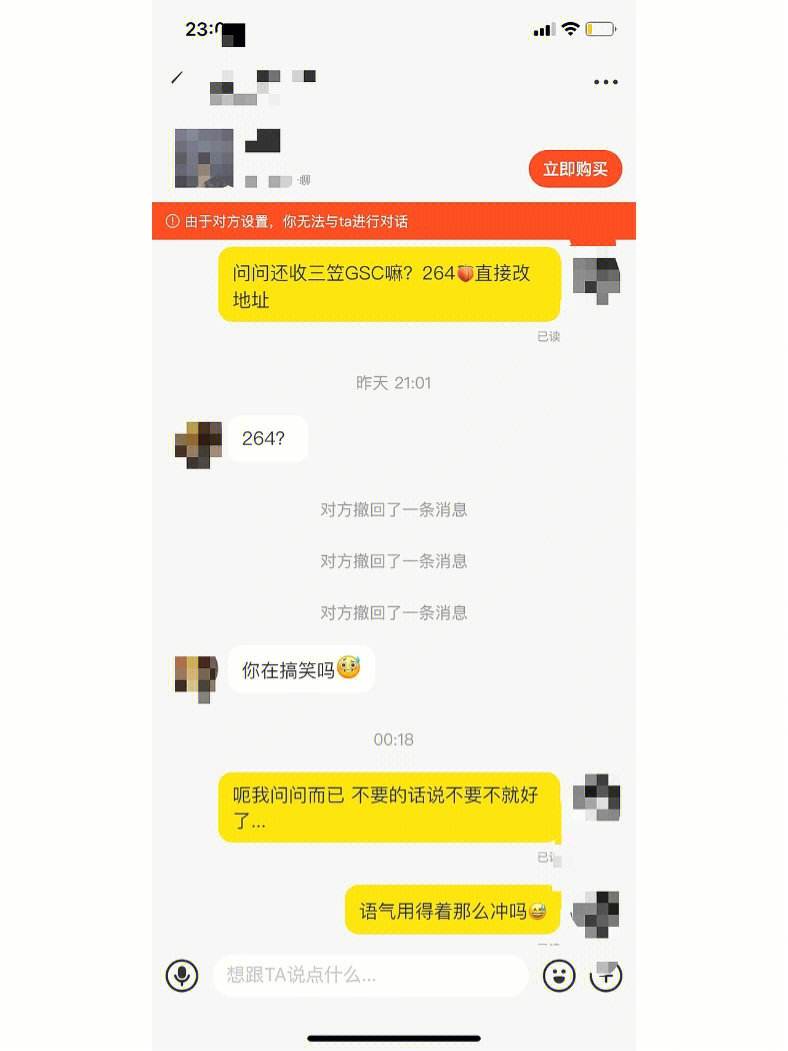Go back from this chat
788x1051 pixels.
click(x=177, y=78)
